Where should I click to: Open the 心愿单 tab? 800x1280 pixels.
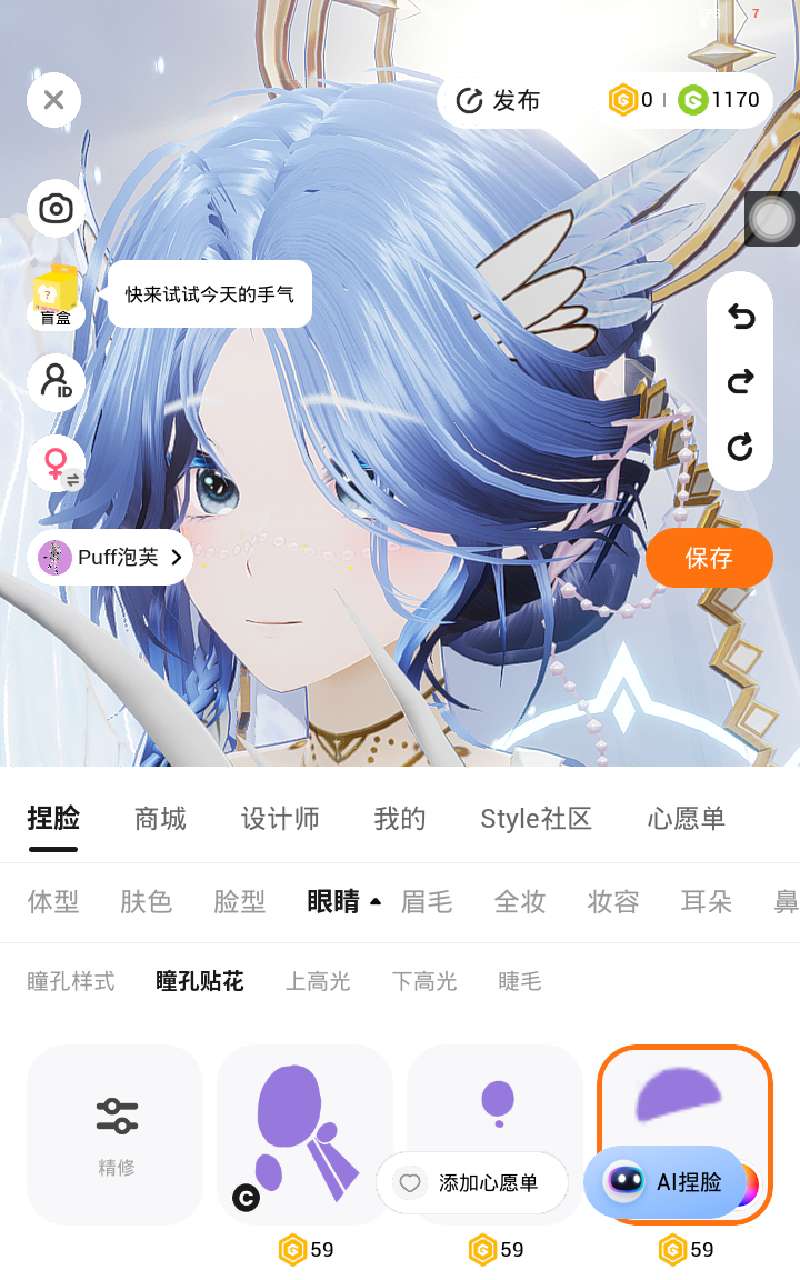[685, 819]
